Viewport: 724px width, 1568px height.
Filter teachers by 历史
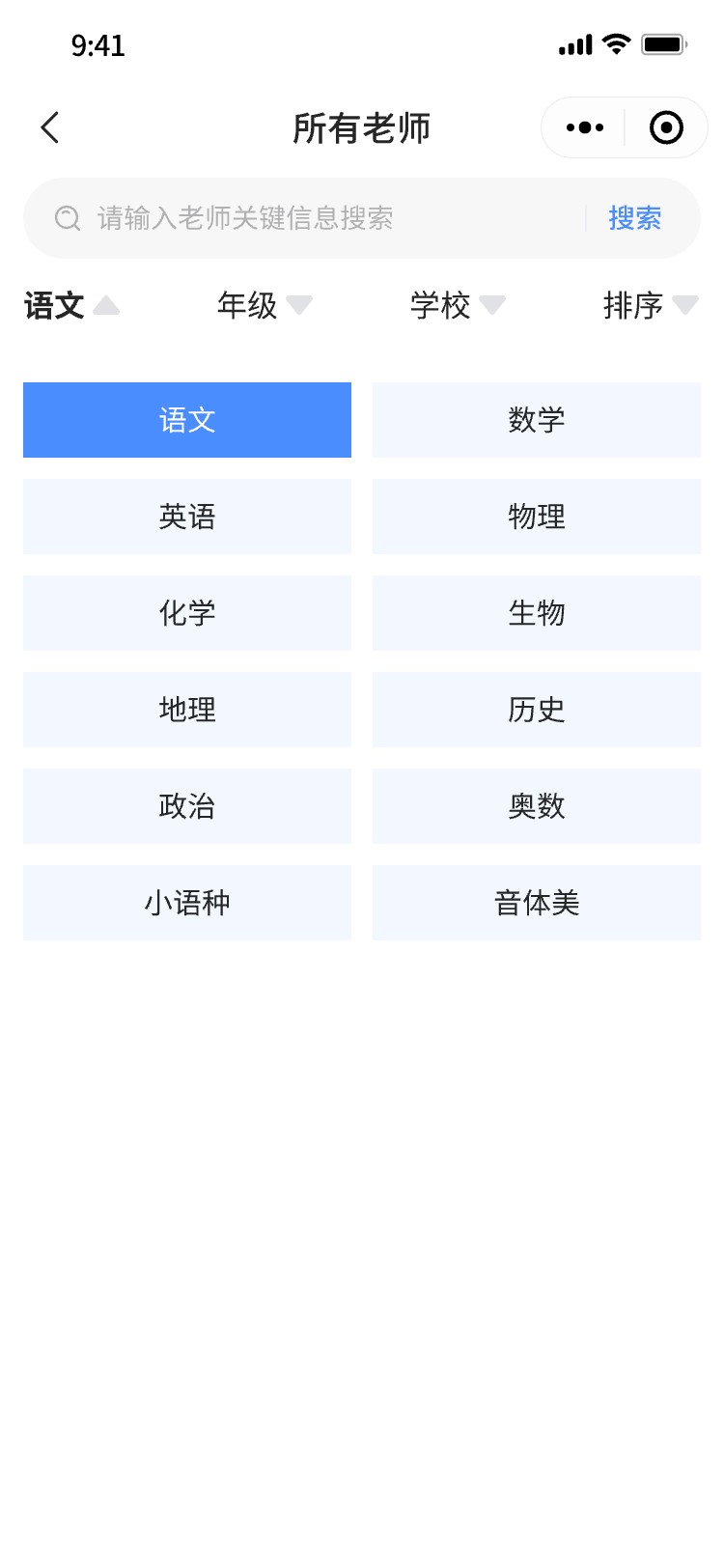pos(537,710)
